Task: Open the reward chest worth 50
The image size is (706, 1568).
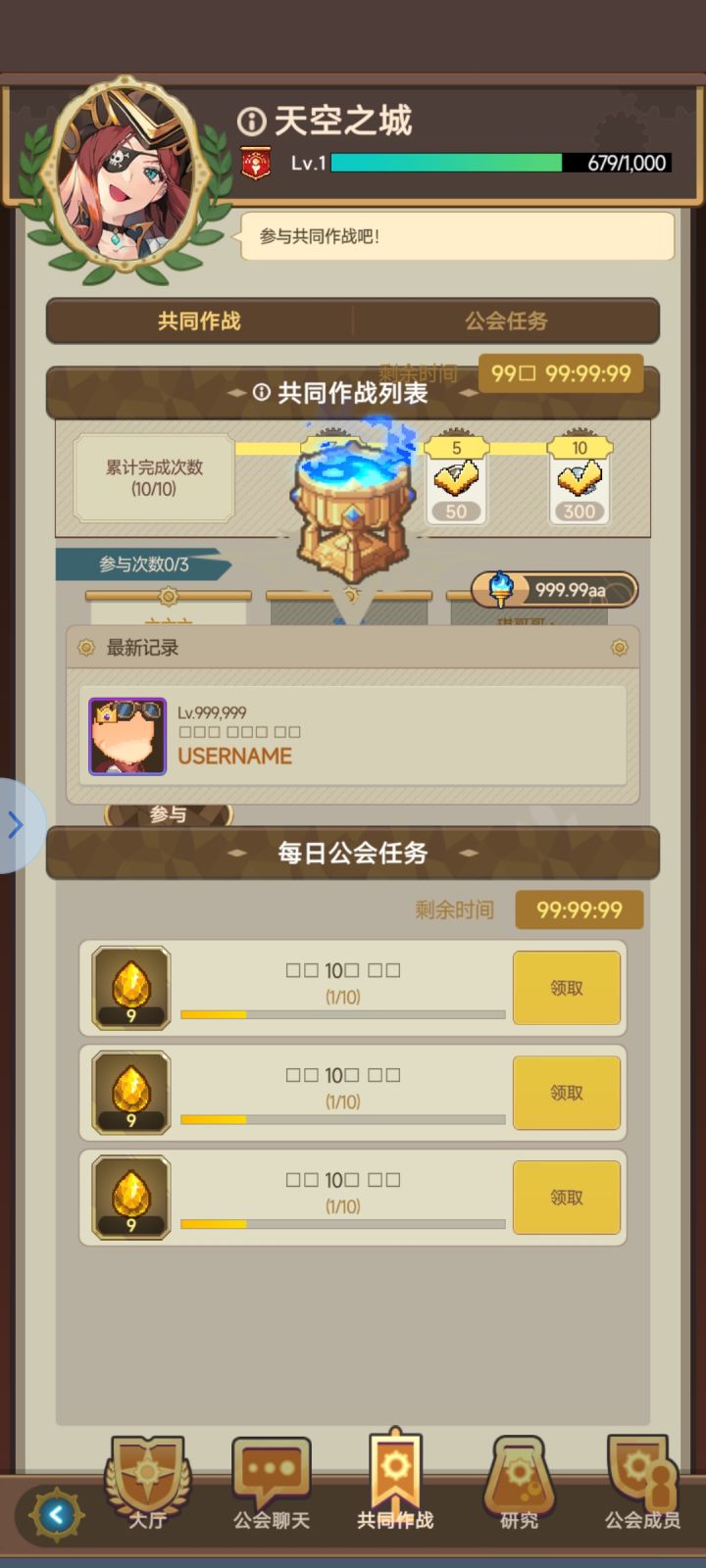Action: click(455, 480)
